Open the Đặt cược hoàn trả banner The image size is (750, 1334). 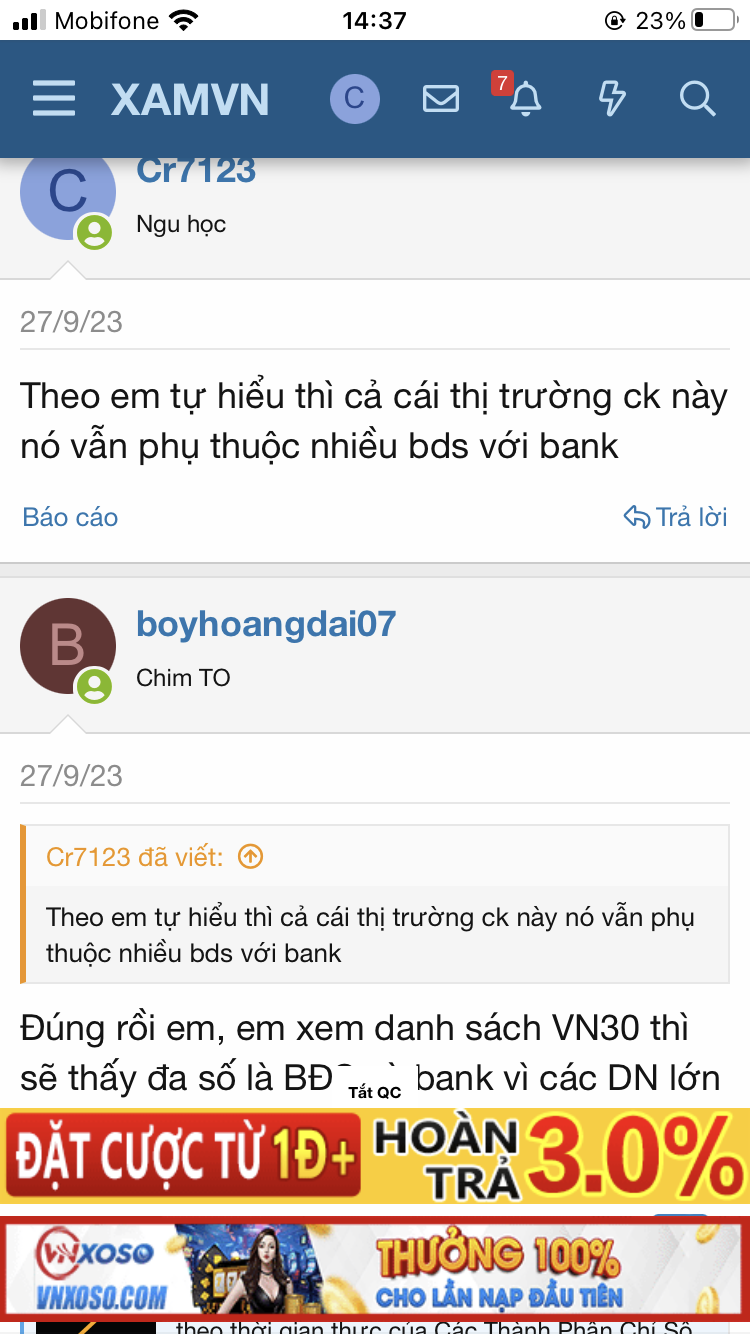[375, 1155]
